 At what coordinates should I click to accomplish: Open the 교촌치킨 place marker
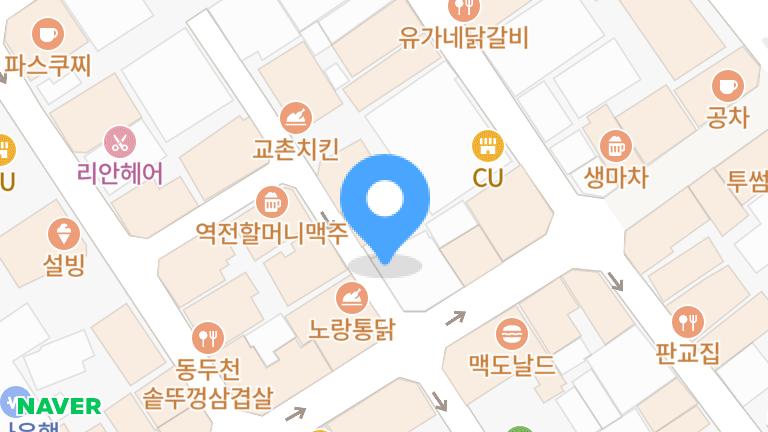point(295,118)
